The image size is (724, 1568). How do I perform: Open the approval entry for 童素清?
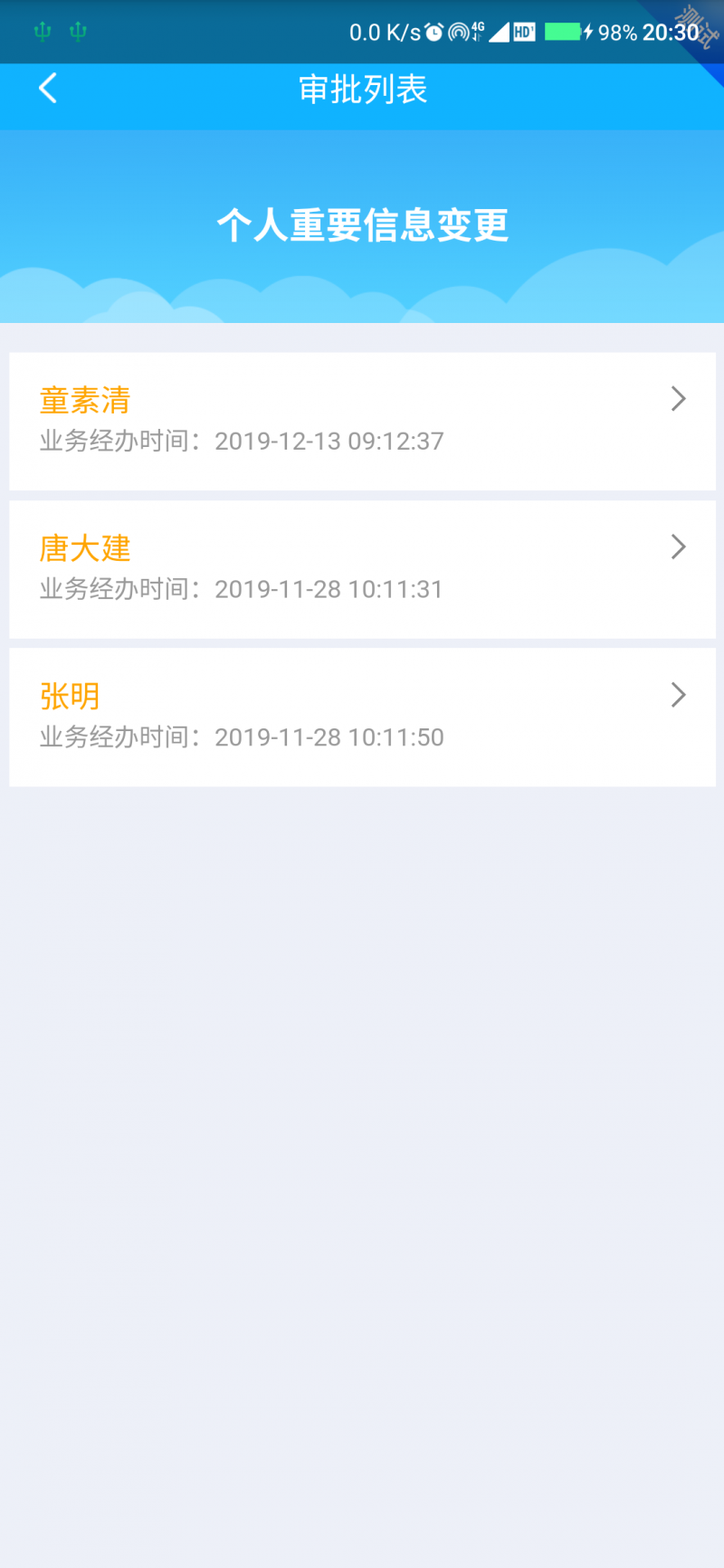click(362, 422)
